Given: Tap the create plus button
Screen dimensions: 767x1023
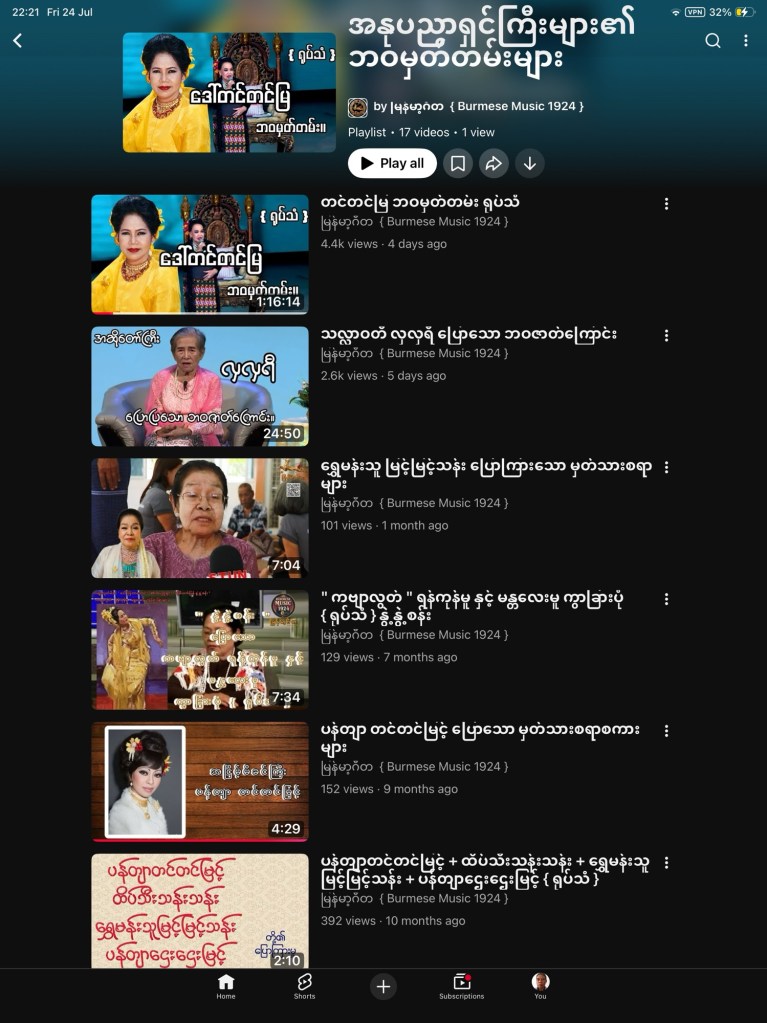Looking at the screenshot, I should (384, 986).
